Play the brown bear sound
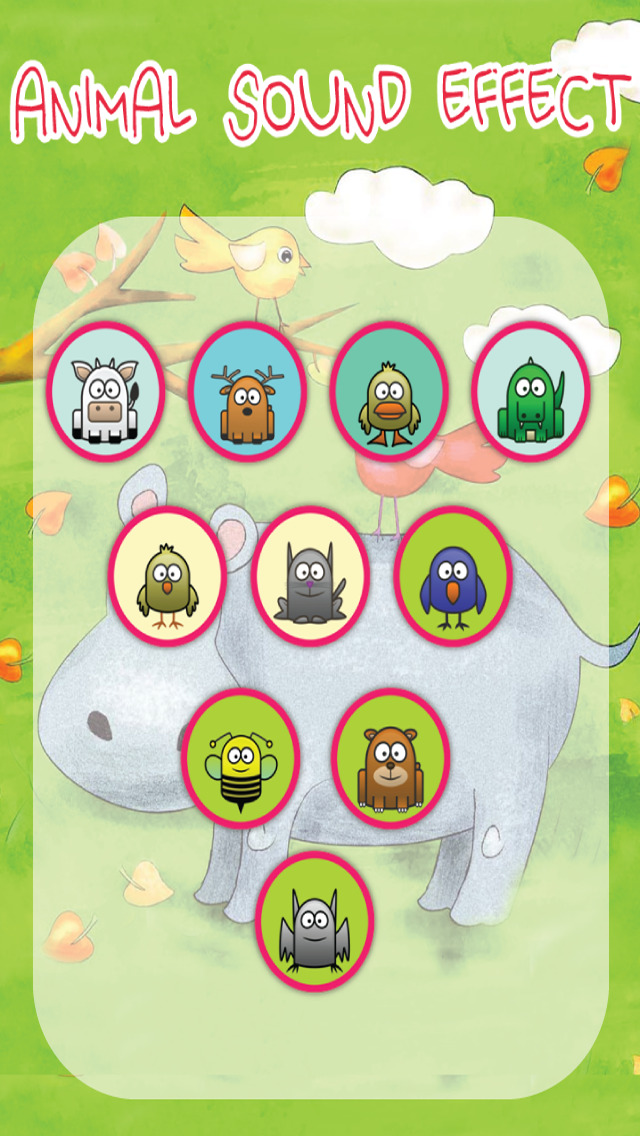The image size is (640, 1136). pos(390,756)
